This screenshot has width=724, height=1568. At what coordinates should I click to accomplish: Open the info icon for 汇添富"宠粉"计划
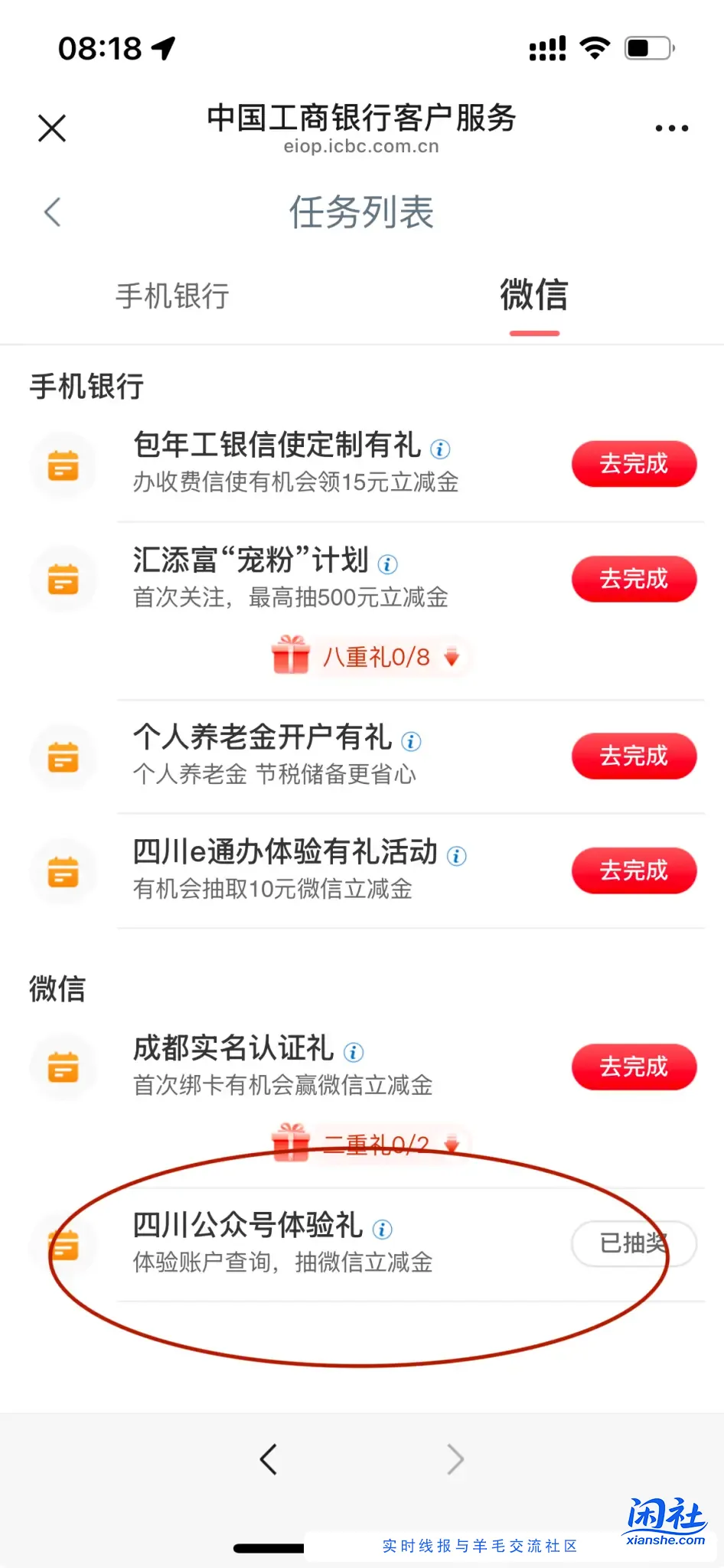[388, 564]
